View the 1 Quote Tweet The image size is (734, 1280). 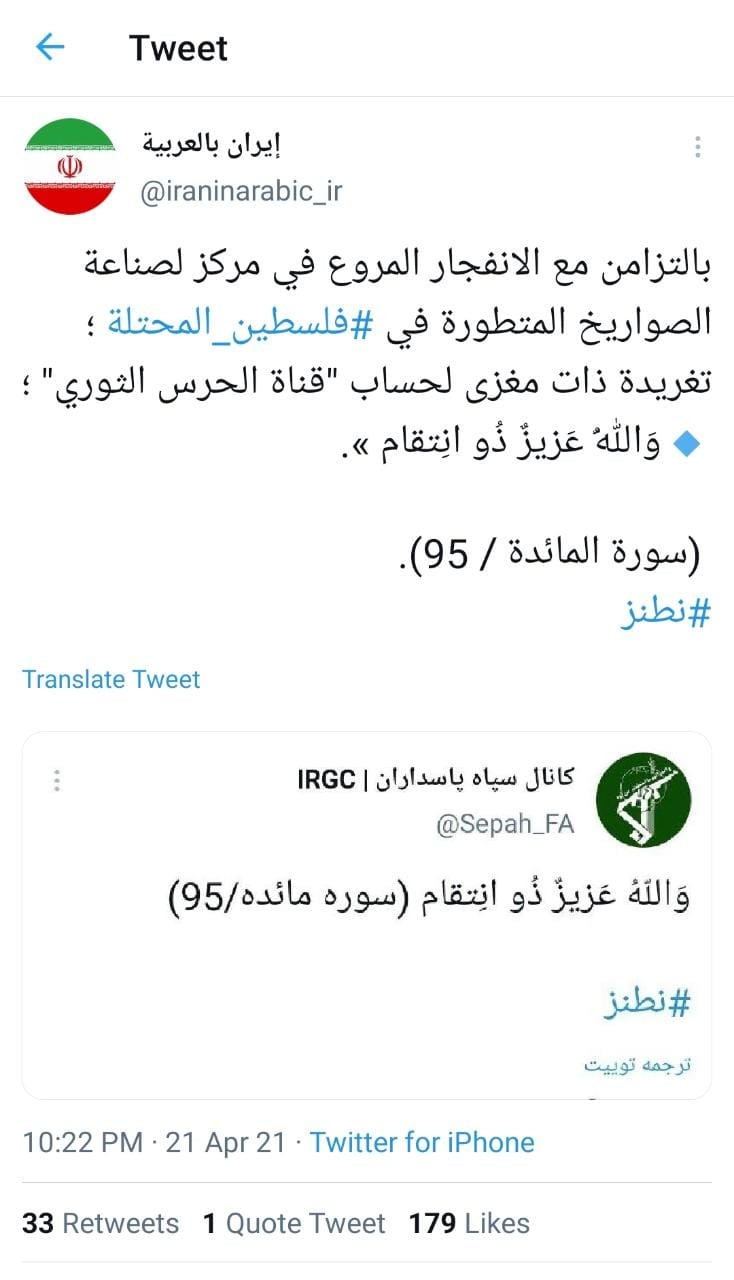coord(294,1223)
